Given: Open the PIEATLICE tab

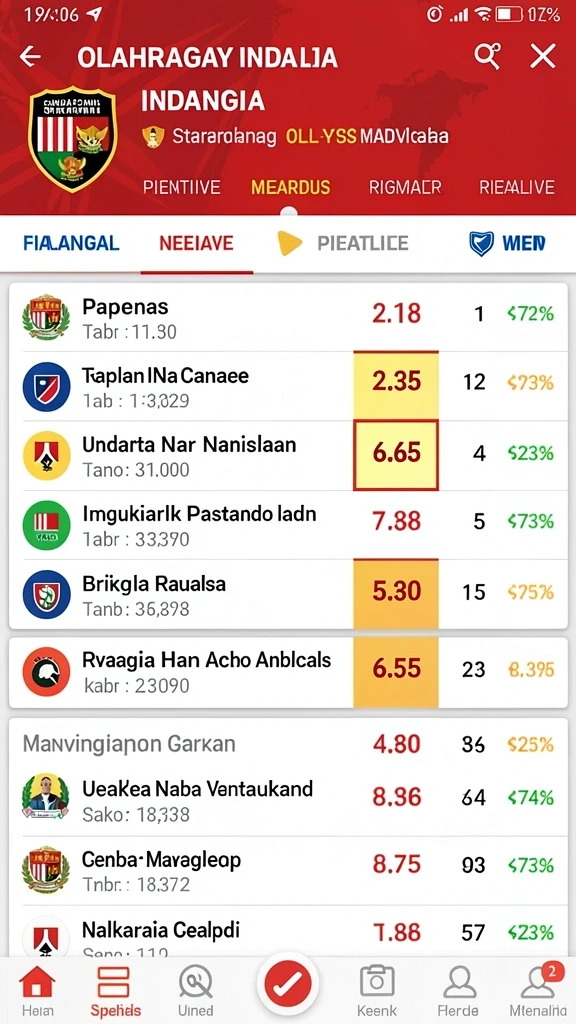Looking at the screenshot, I should tap(343, 244).
